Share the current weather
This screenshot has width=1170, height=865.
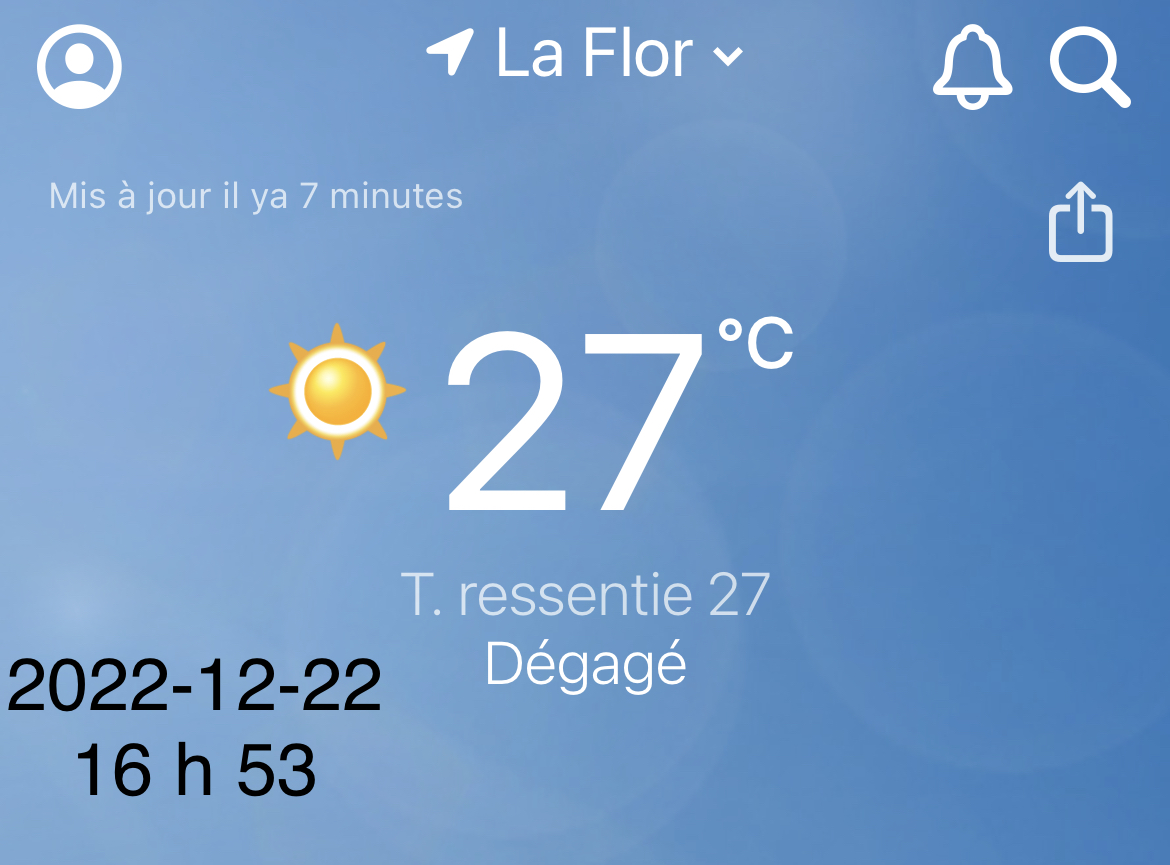tap(1080, 222)
